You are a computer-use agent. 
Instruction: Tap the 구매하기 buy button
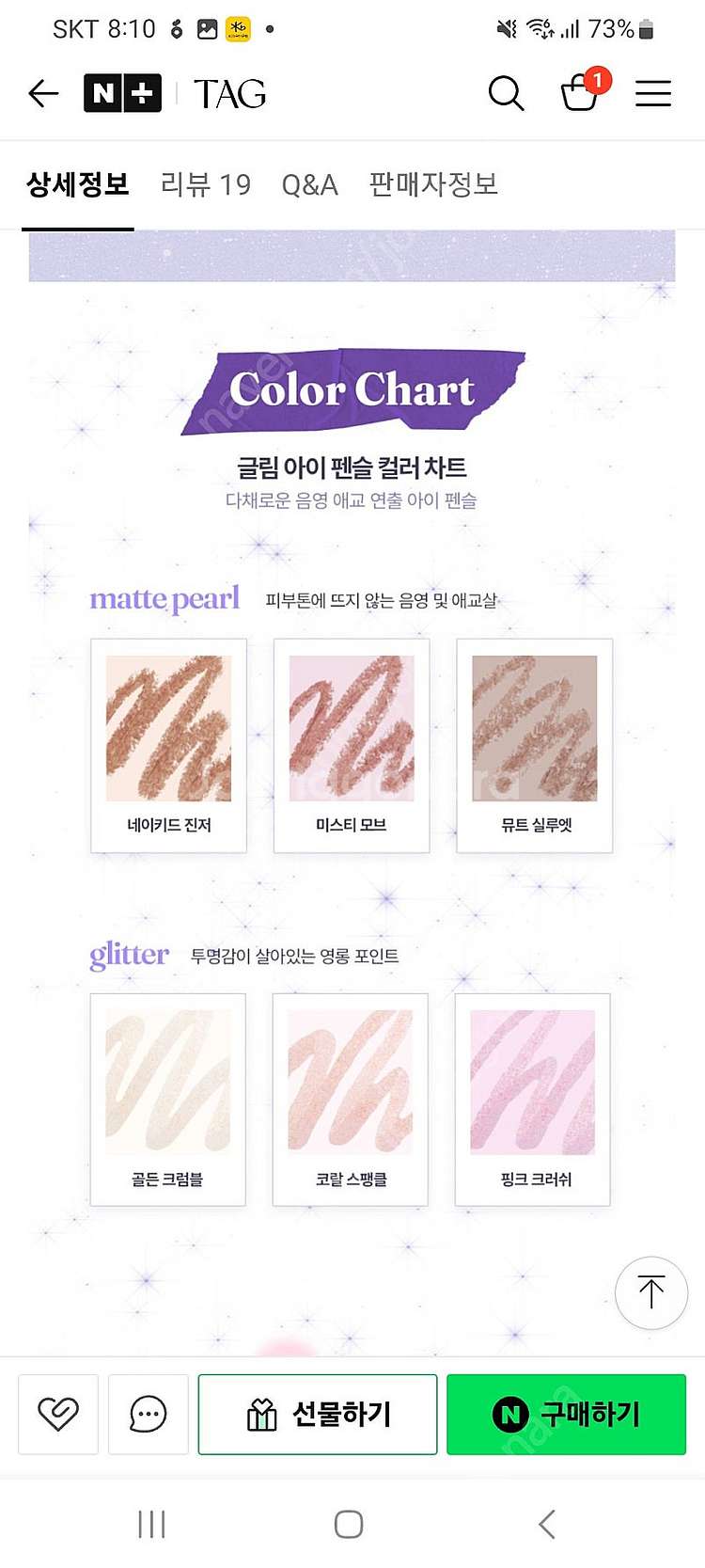click(x=566, y=1414)
